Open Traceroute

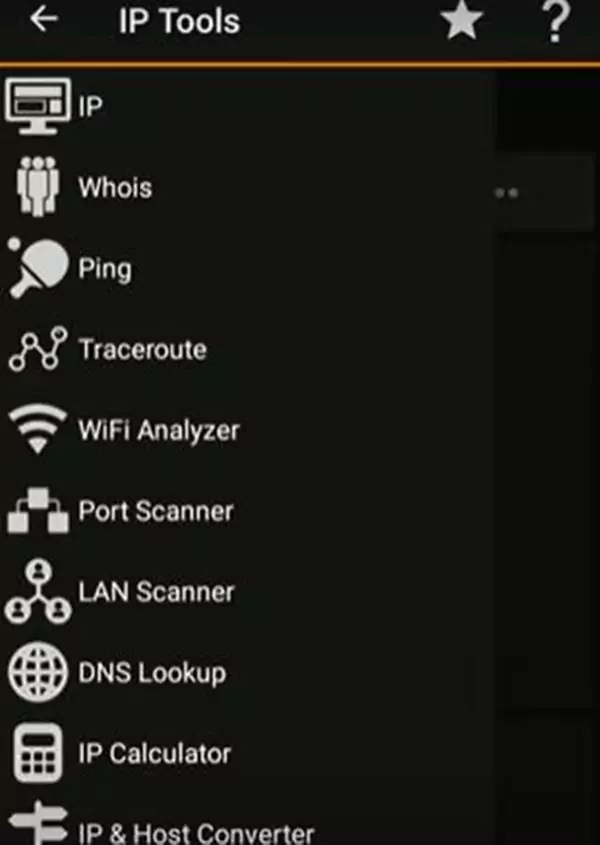point(141,349)
